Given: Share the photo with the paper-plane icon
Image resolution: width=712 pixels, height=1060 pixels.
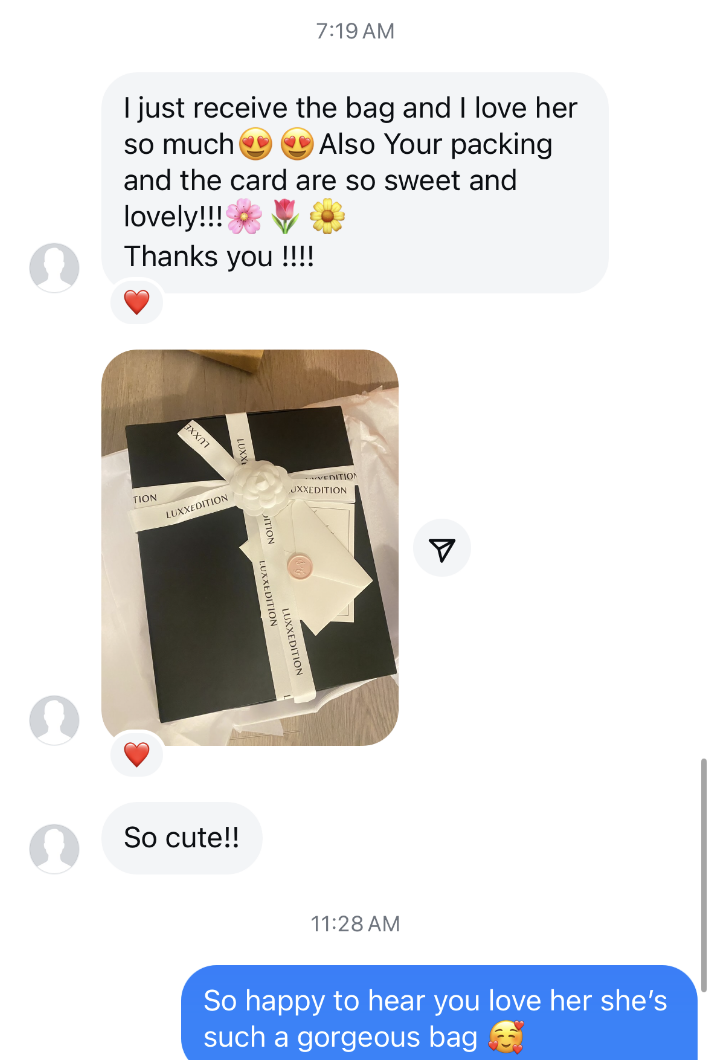Looking at the screenshot, I should (x=442, y=548).
